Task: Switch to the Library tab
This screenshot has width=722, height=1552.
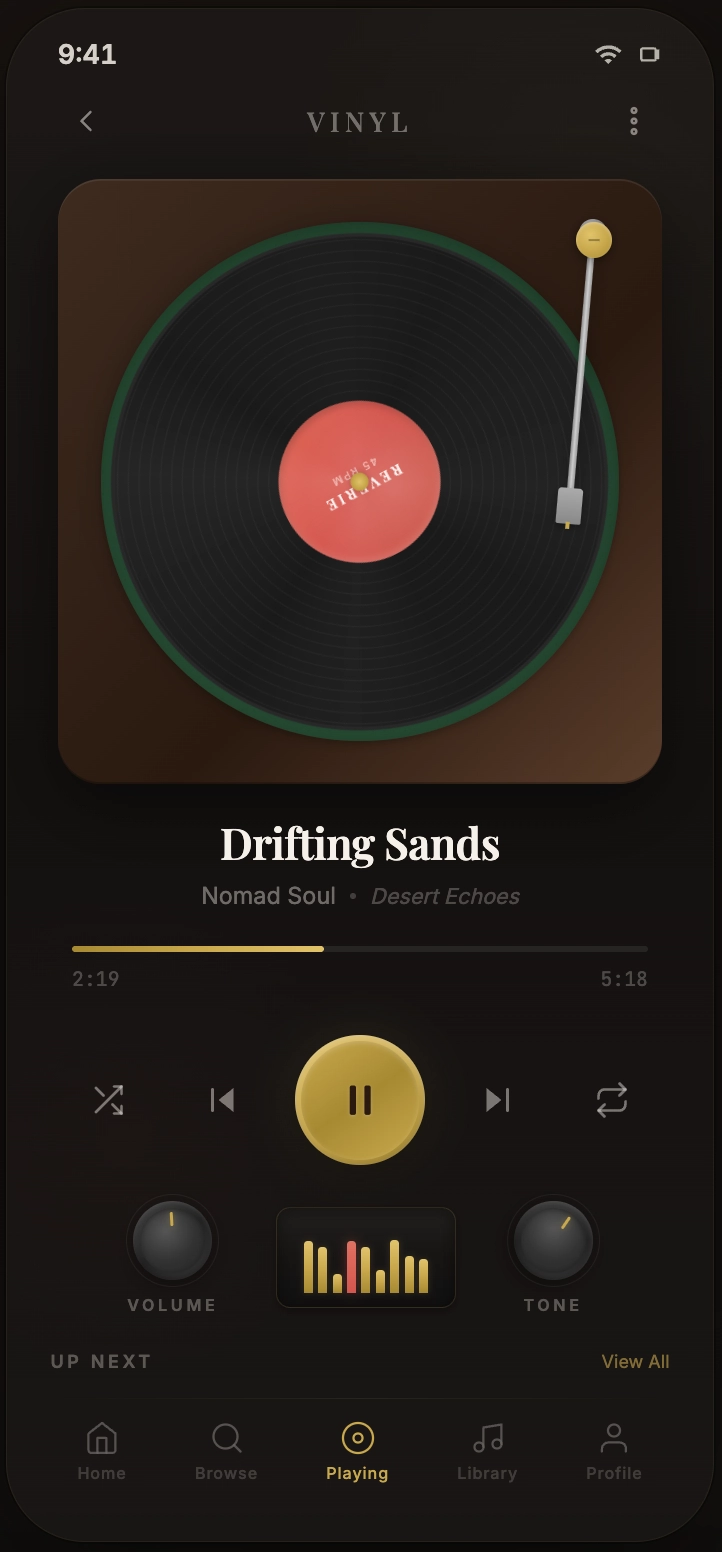Action: click(487, 1451)
